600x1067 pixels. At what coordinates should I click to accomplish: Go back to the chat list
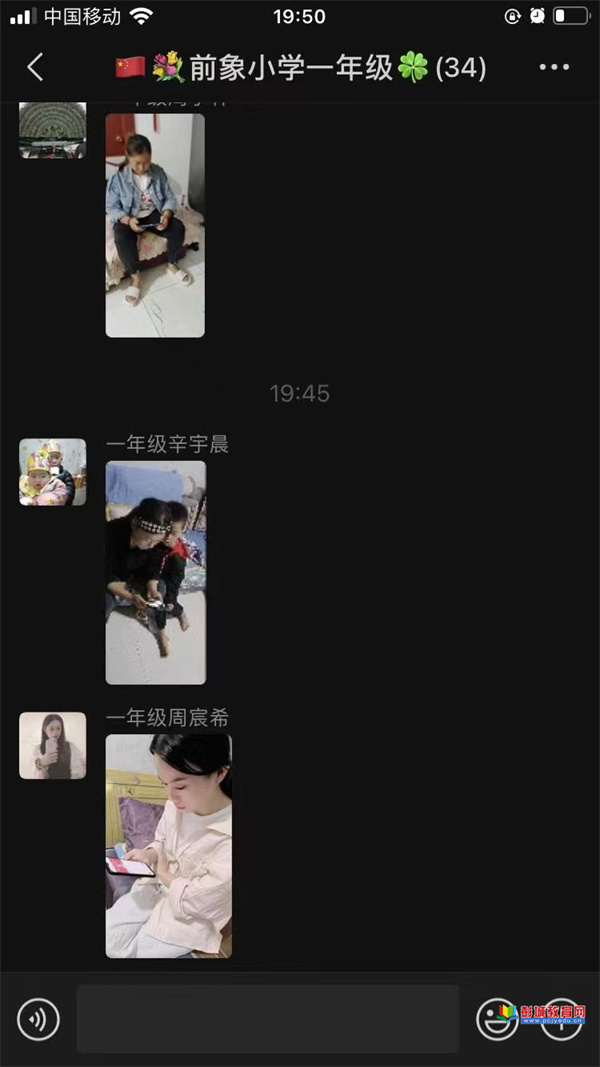35,68
